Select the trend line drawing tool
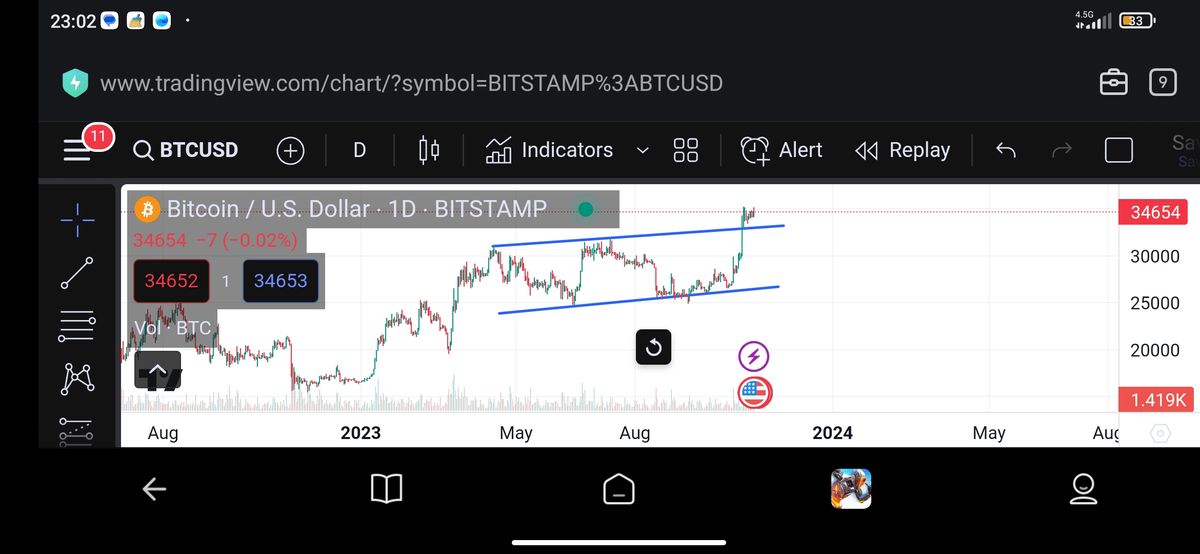 point(77,272)
